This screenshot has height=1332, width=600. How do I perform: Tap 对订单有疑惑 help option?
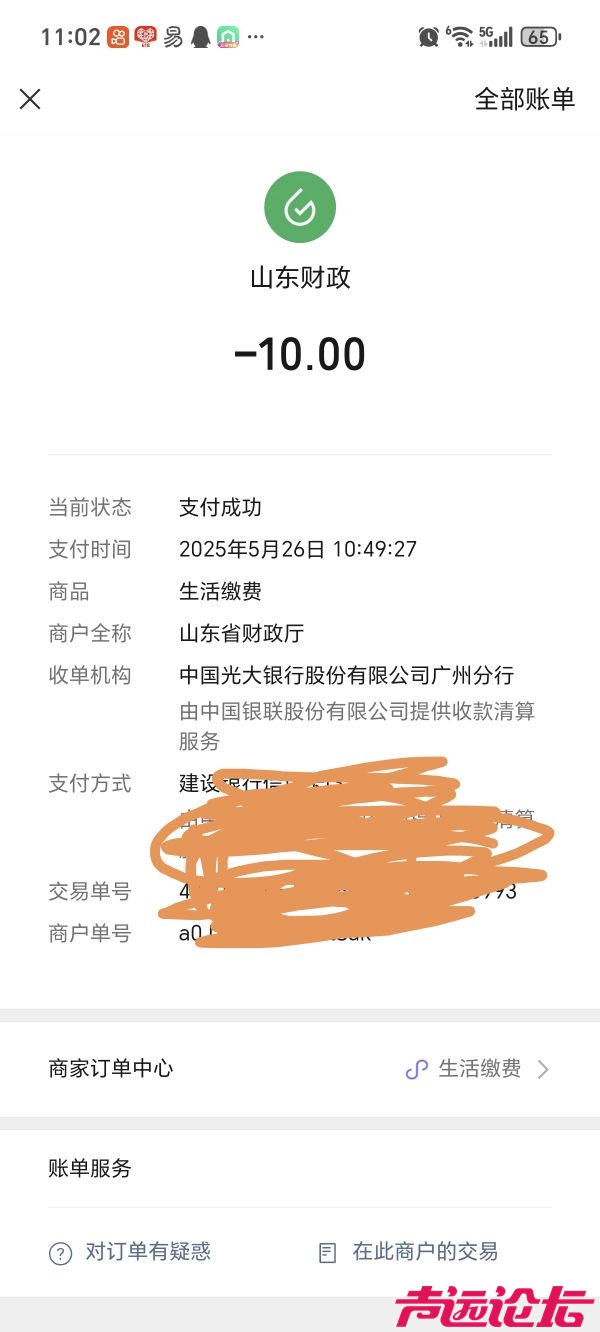(131, 1251)
